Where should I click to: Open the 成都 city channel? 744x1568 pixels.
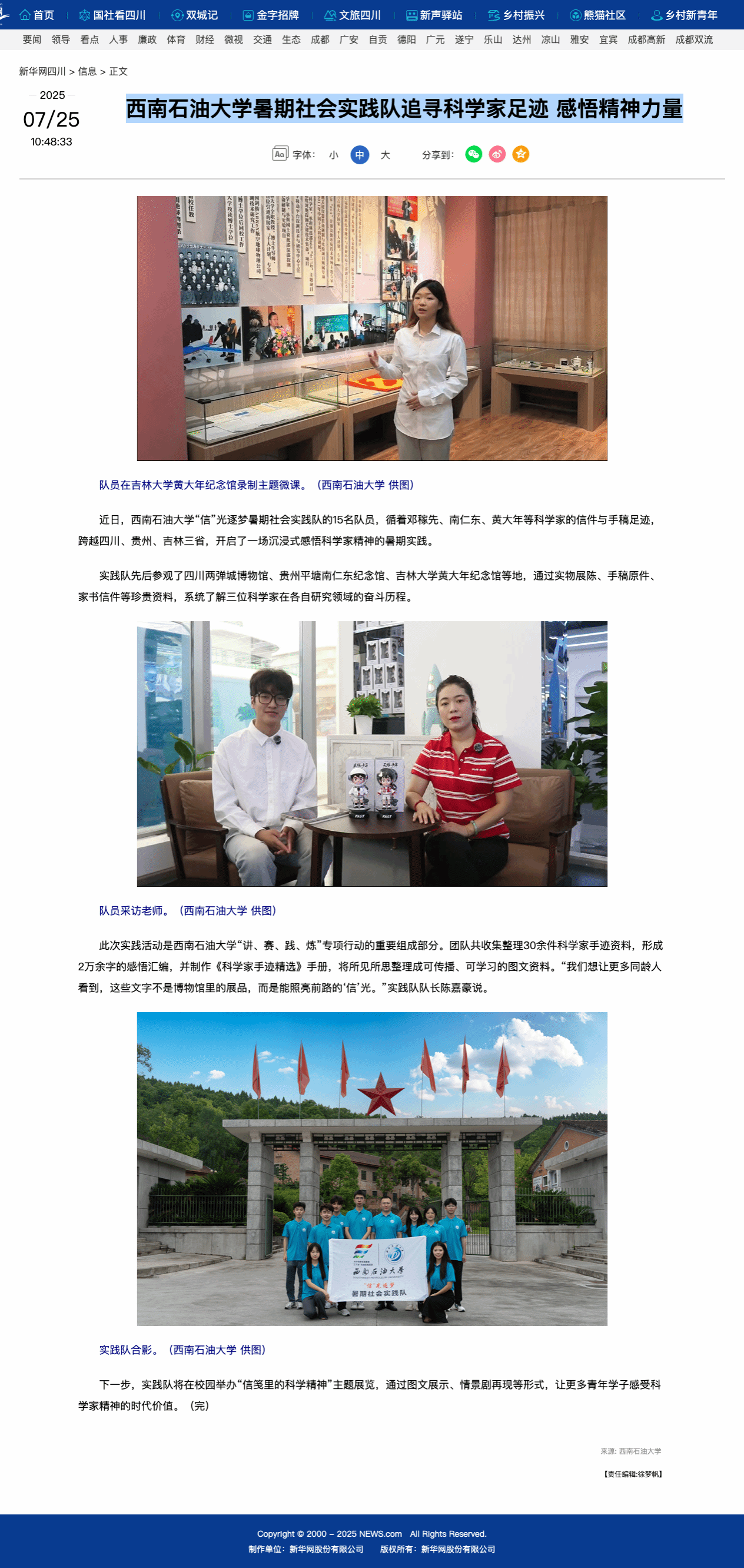[x=320, y=39]
